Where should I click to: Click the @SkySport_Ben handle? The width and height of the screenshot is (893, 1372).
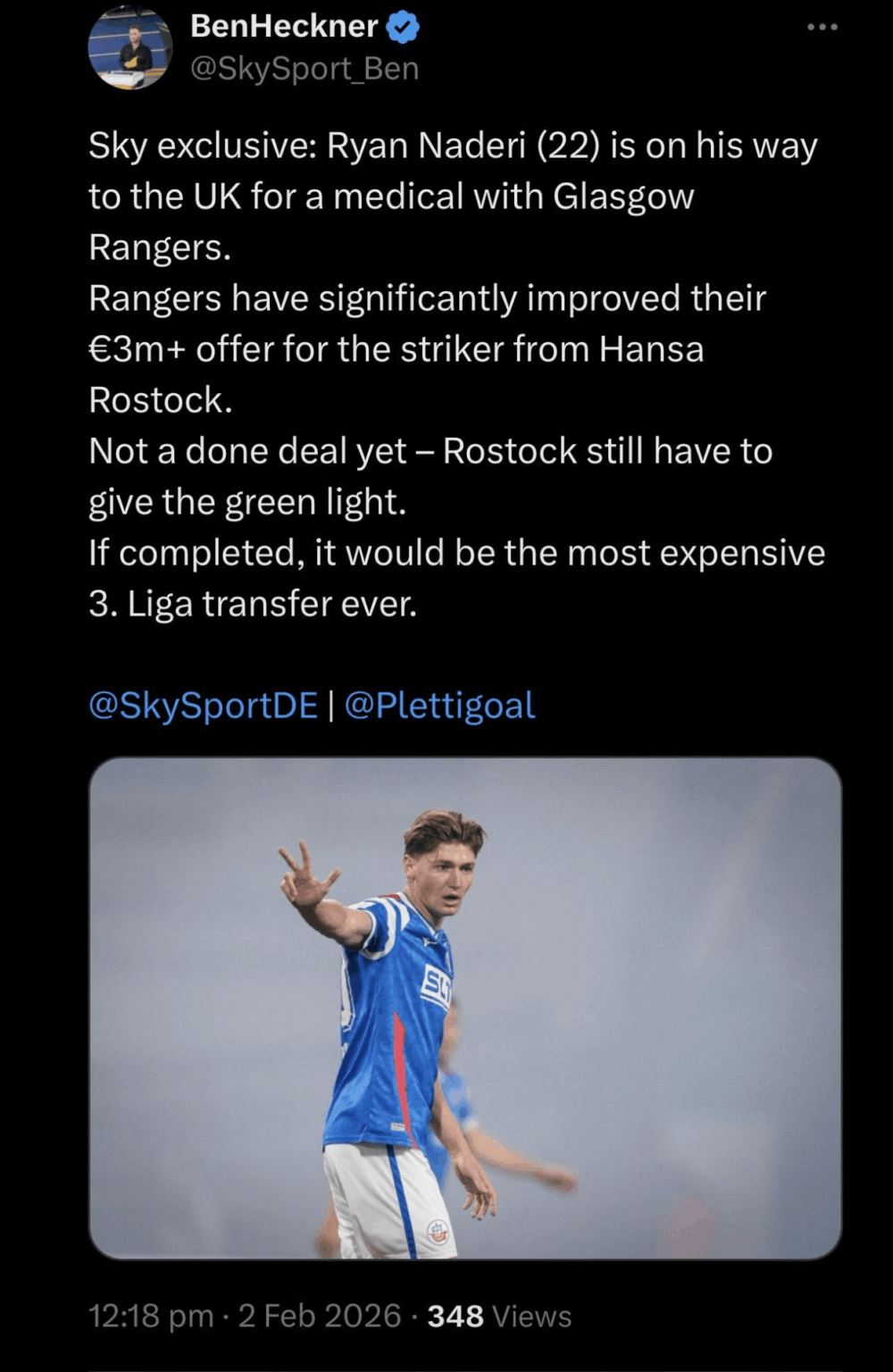click(304, 67)
